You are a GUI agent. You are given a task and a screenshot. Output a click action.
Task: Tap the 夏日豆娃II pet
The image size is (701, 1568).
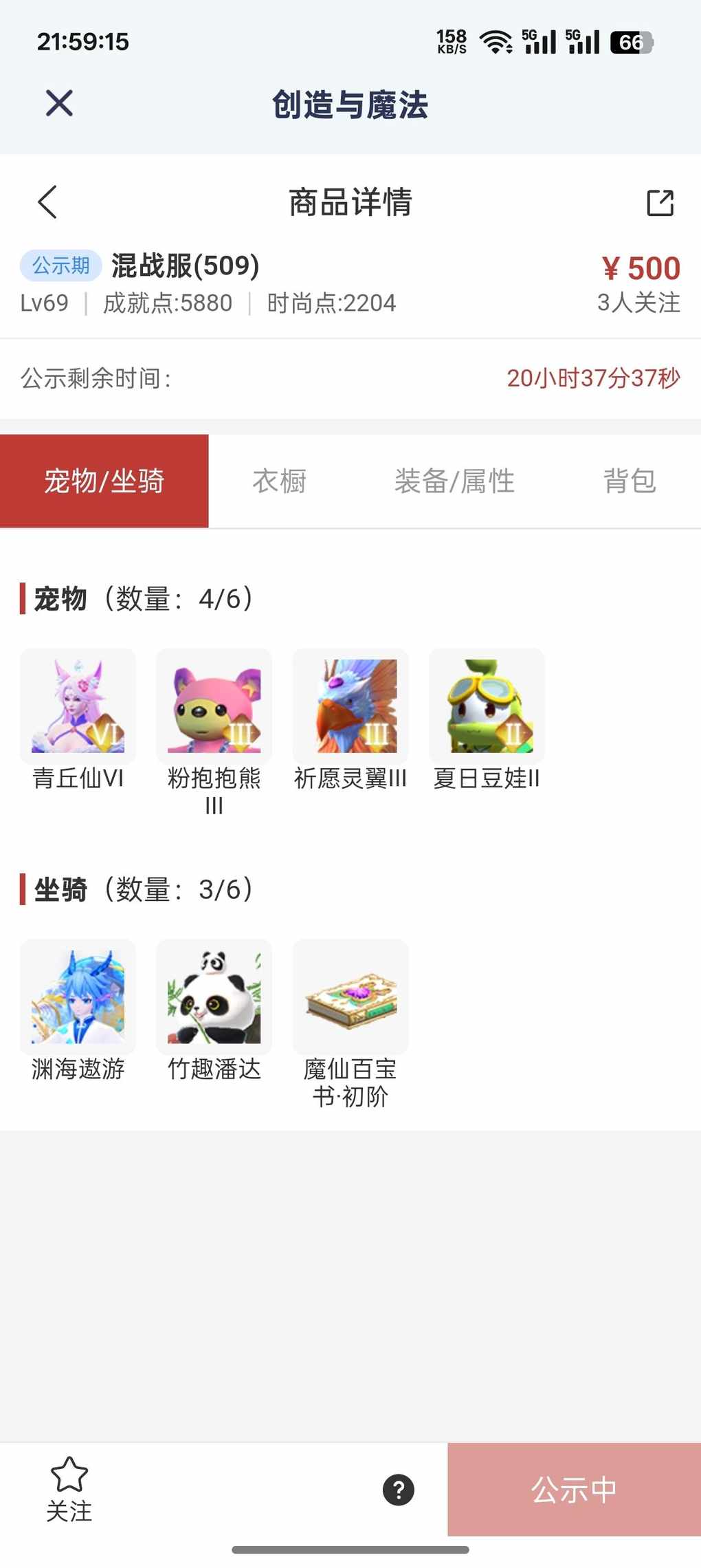tap(487, 706)
